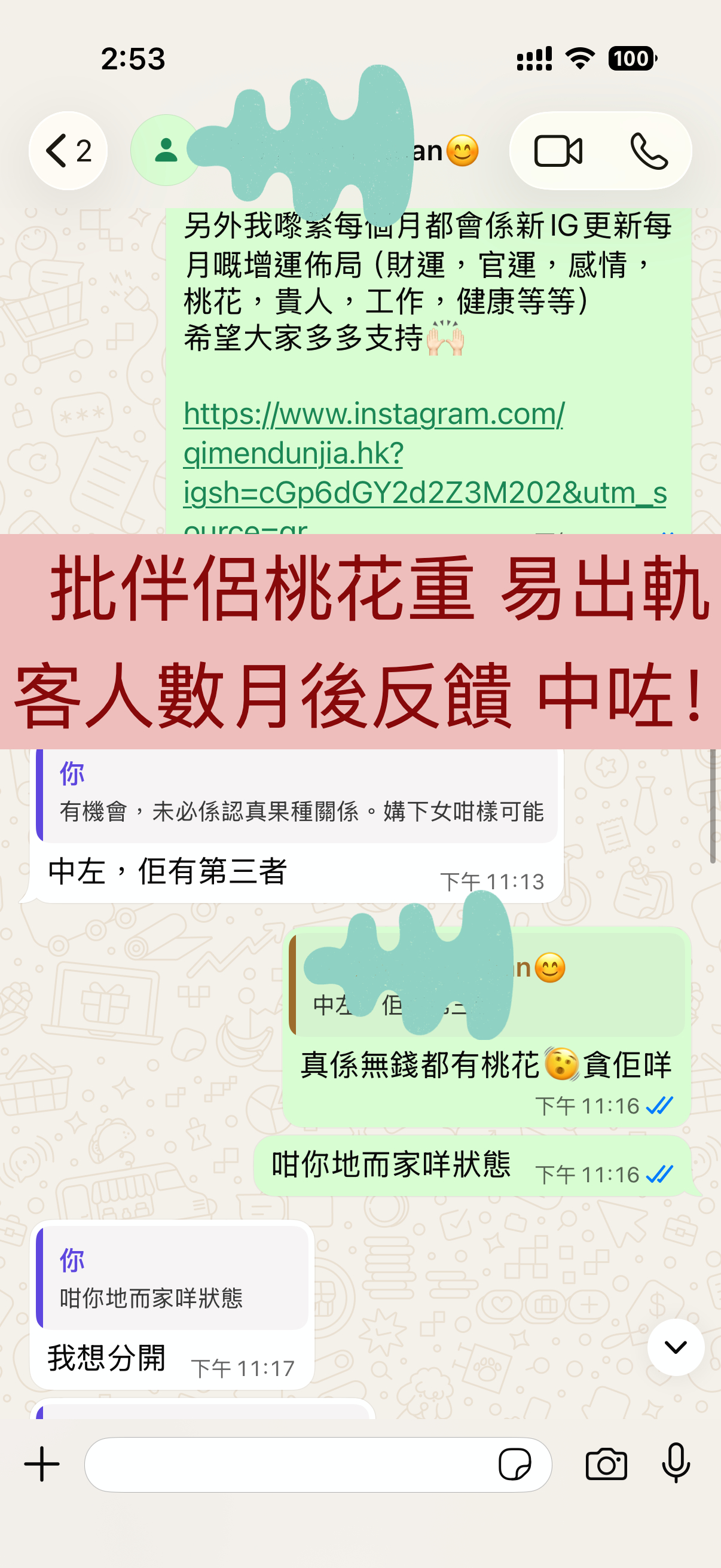The image size is (721, 1568).
Task: Go back to the chat list
Action: tap(68, 150)
